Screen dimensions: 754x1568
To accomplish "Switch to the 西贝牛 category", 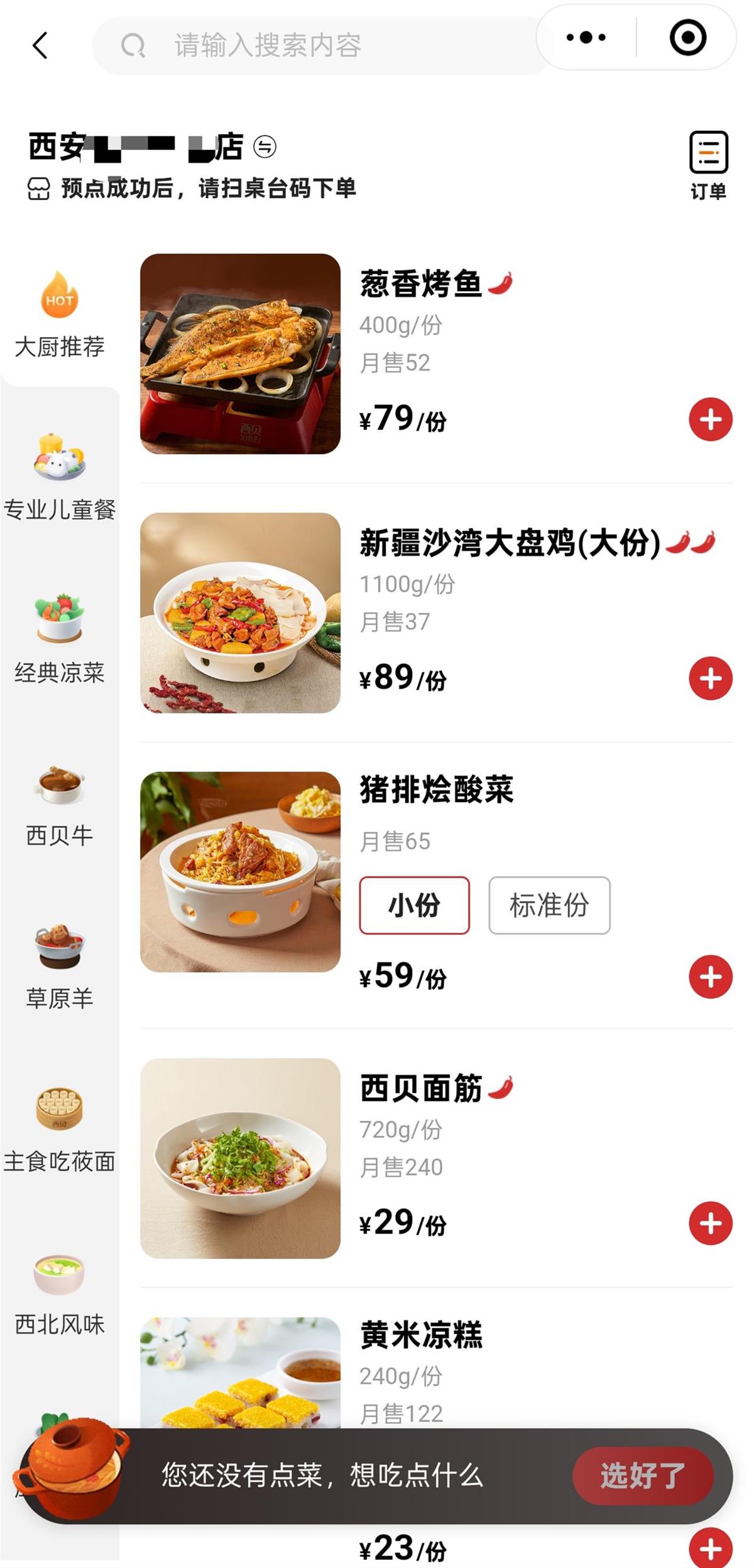I will pyautogui.click(x=59, y=803).
